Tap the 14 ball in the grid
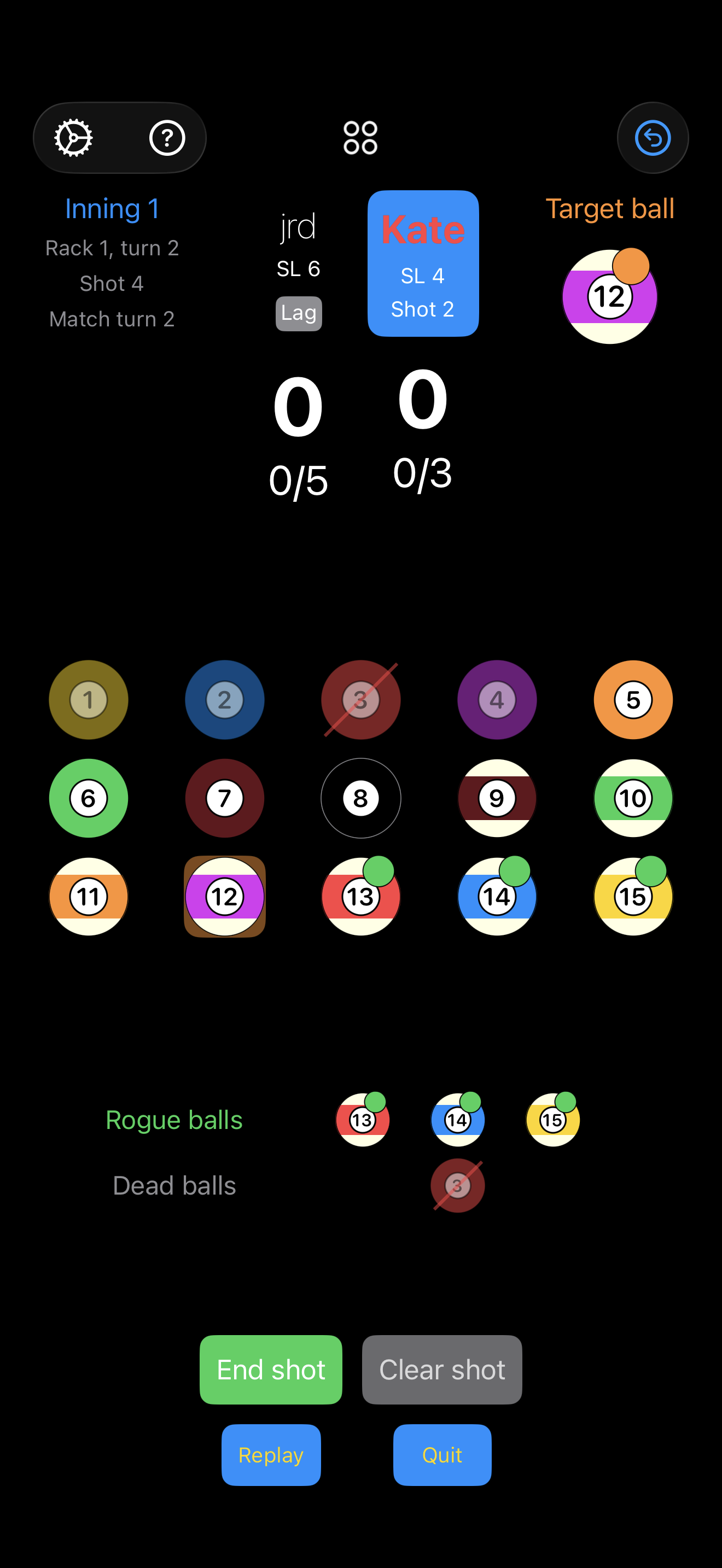 tap(497, 897)
